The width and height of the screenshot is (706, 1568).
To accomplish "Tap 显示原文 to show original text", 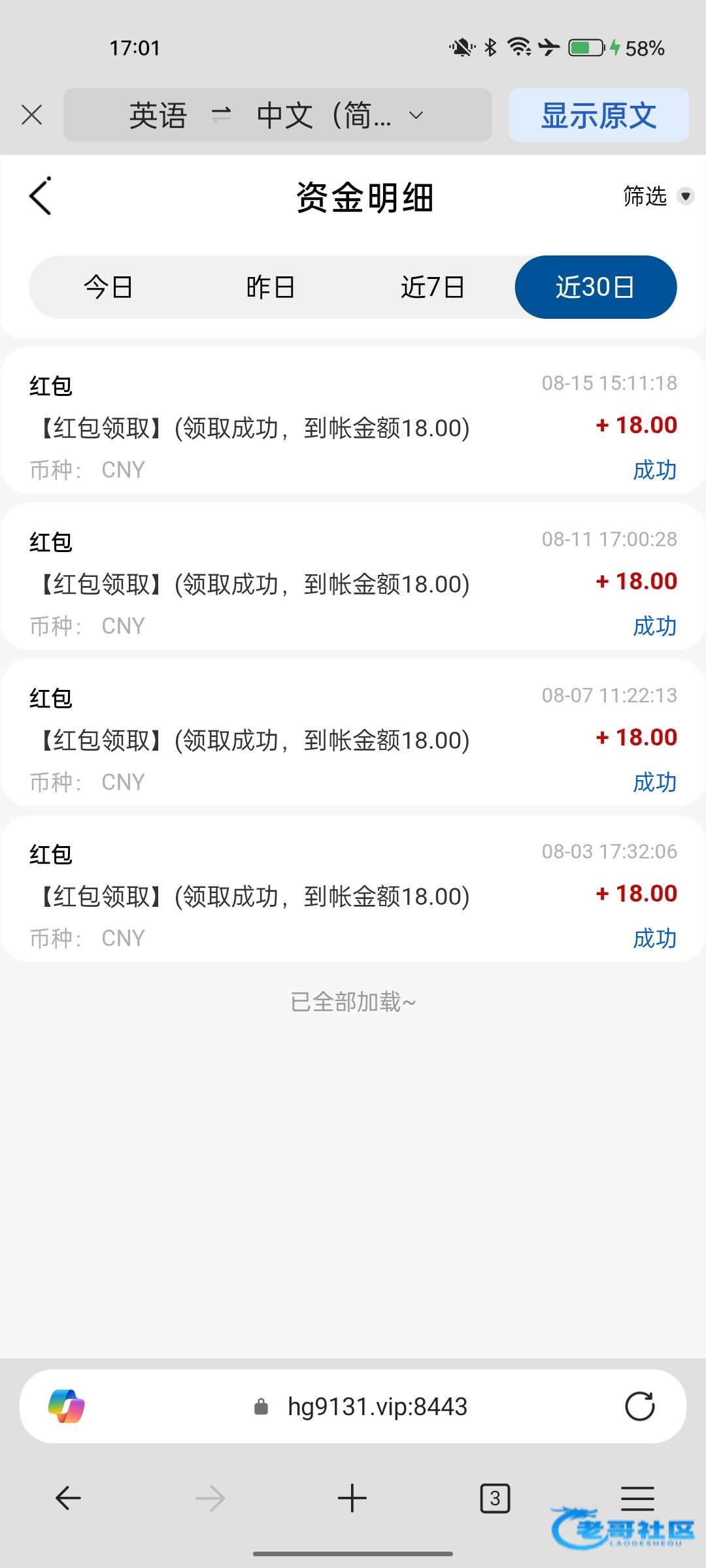I will [x=599, y=115].
